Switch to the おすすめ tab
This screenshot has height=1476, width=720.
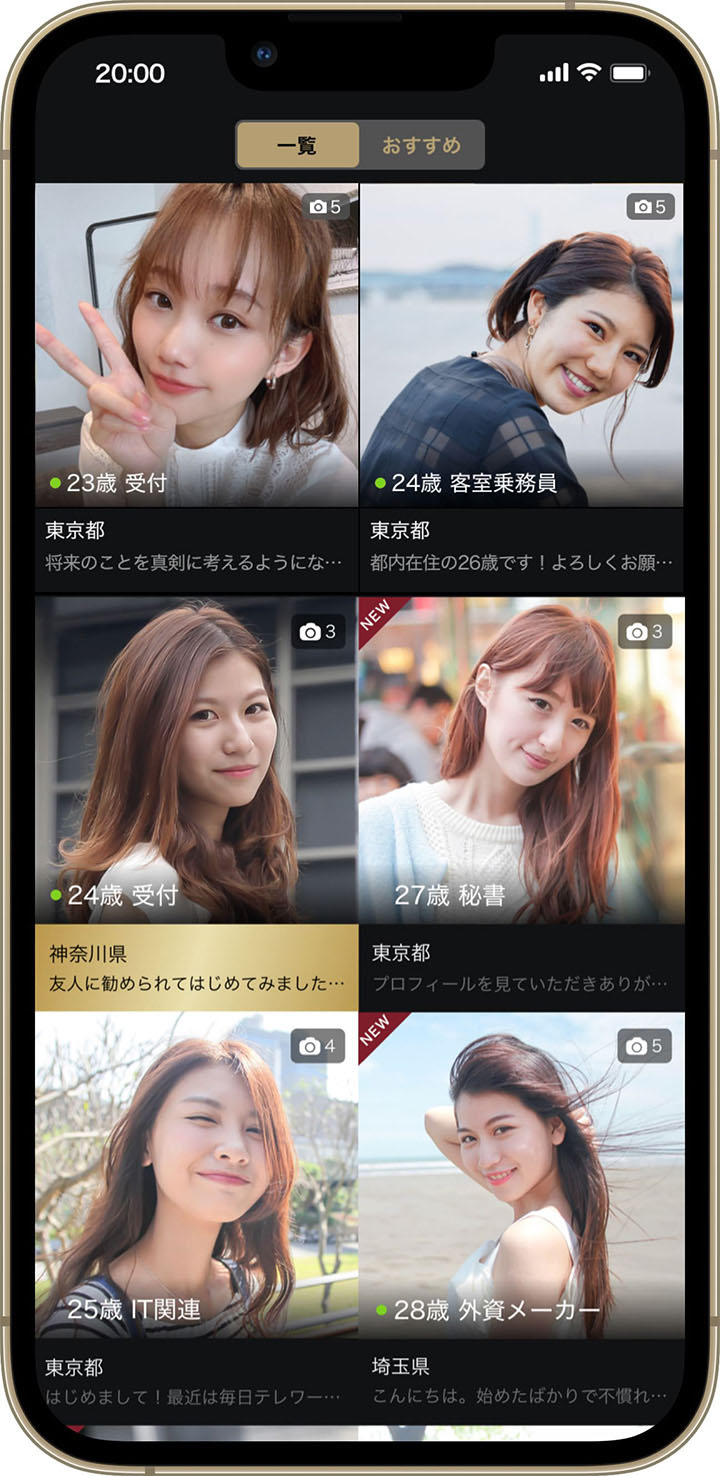tap(421, 145)
